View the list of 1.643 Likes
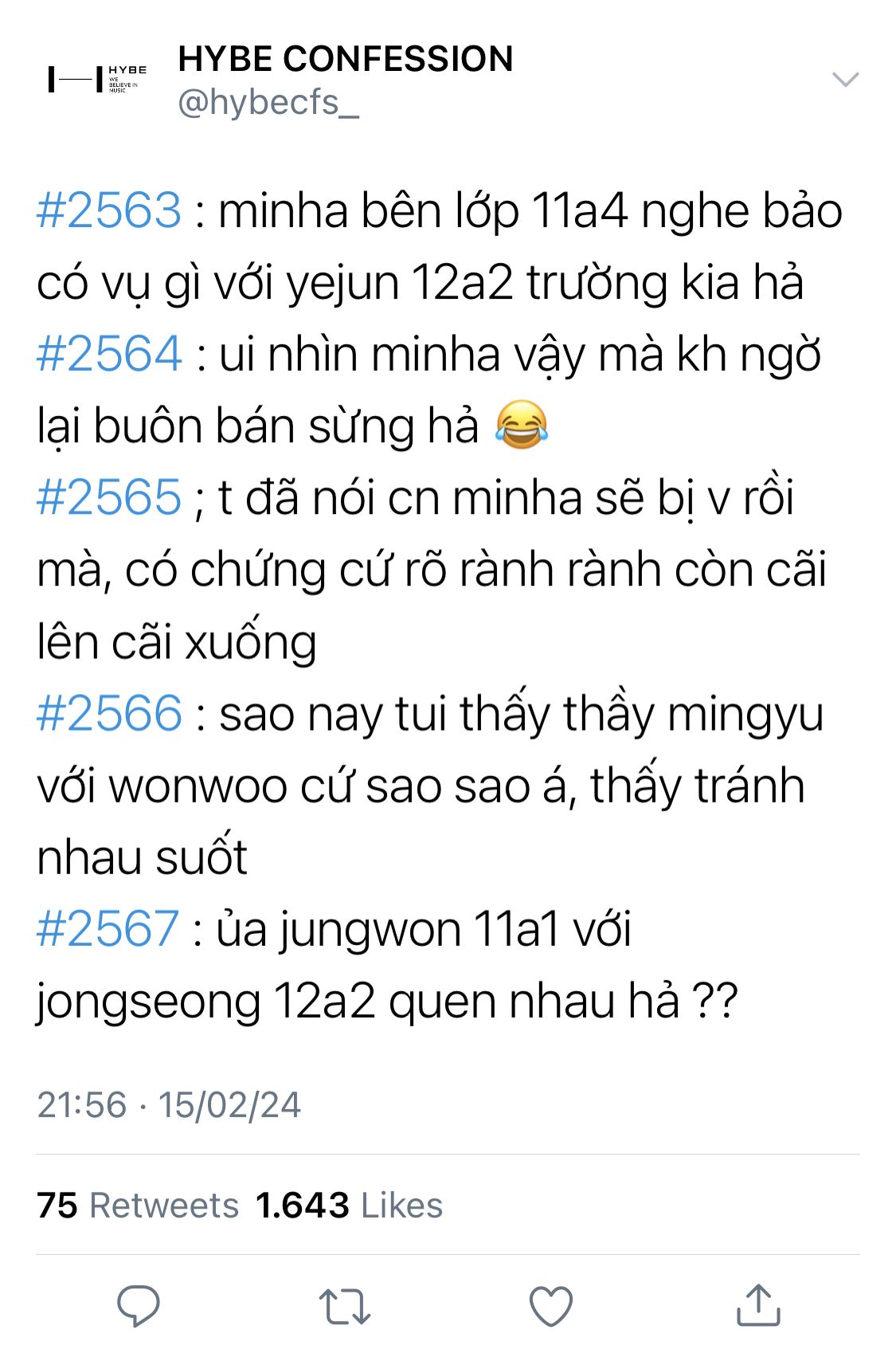Image resolution: width=896 pixels, height=1353 pixels. pos(349,1205)
